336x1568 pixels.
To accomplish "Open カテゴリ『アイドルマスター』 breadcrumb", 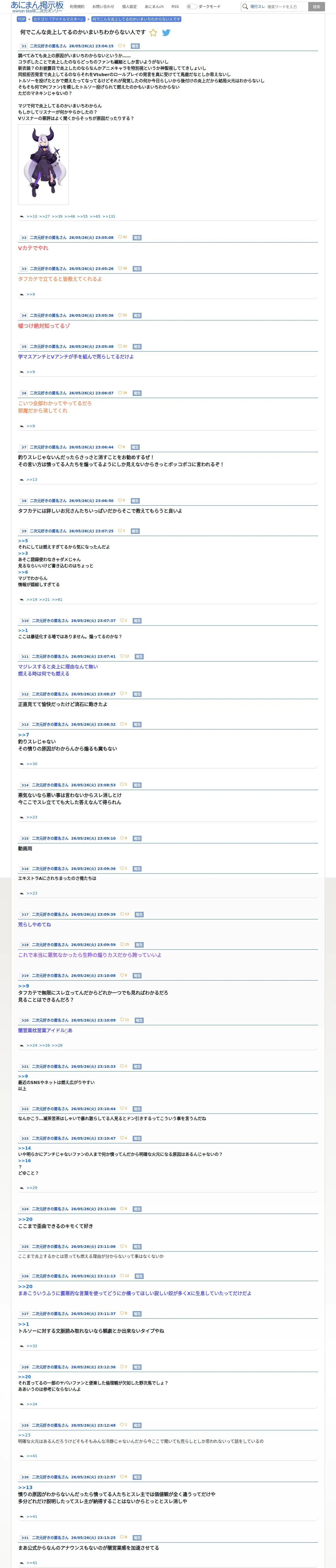I will tap(59, 19).
